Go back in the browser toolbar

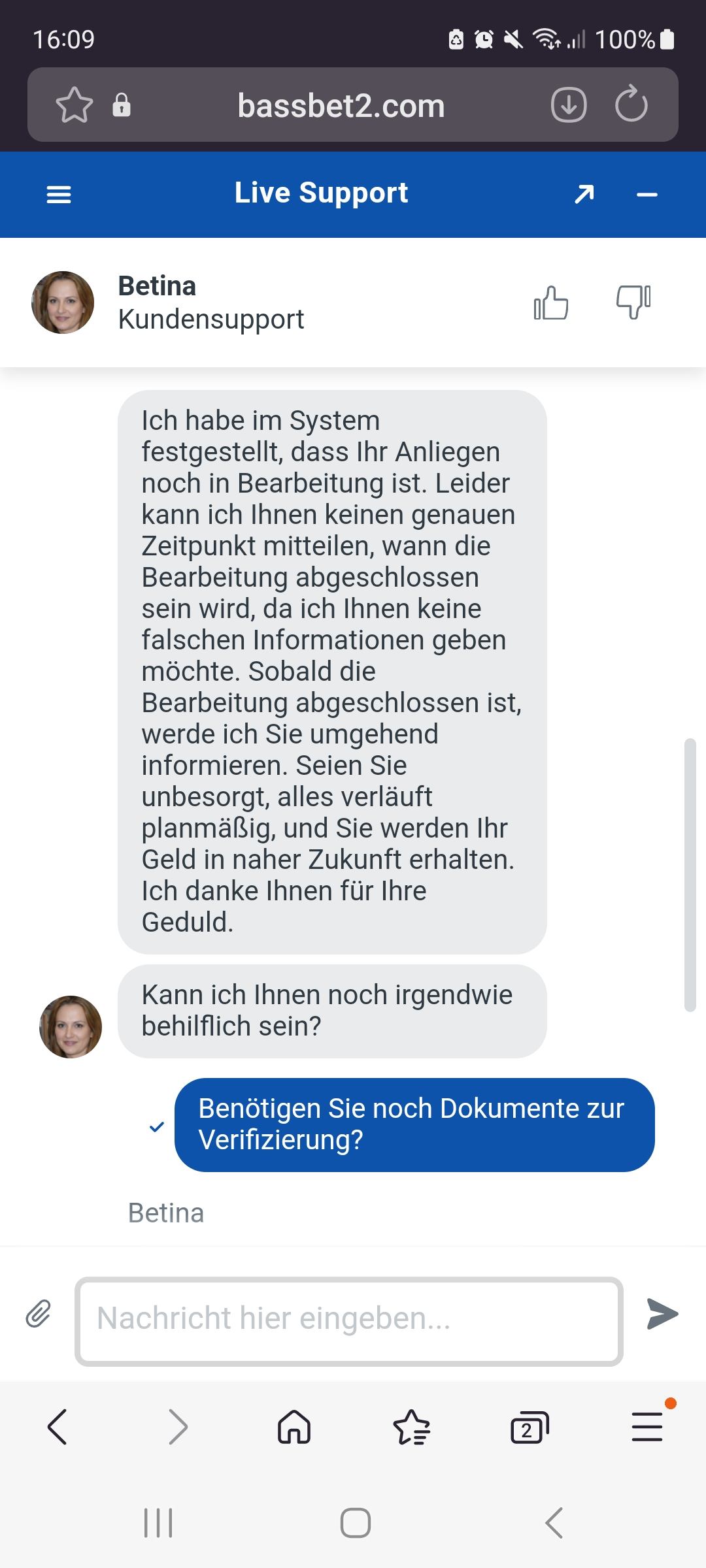coord(58,1426)
